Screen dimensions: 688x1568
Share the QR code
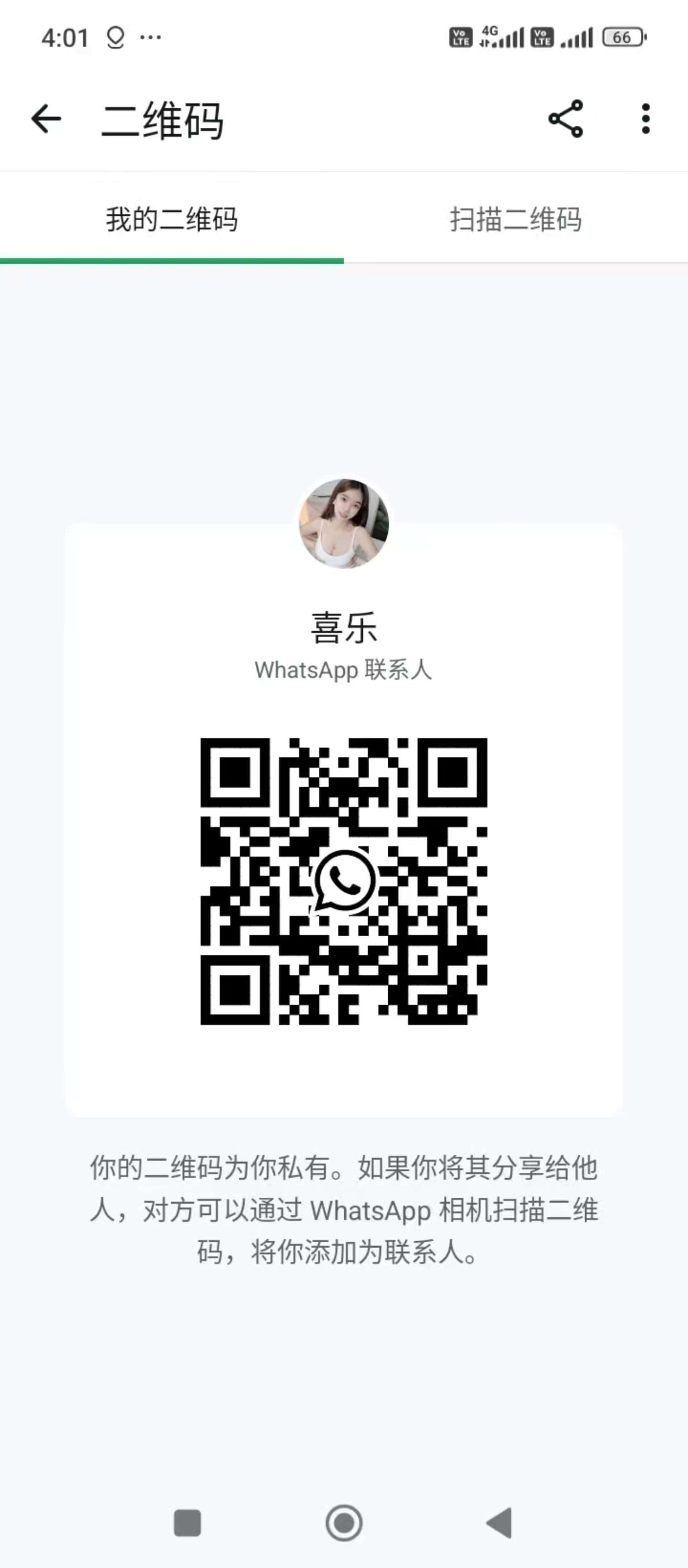pyautogui.click(x=565, y=119)
